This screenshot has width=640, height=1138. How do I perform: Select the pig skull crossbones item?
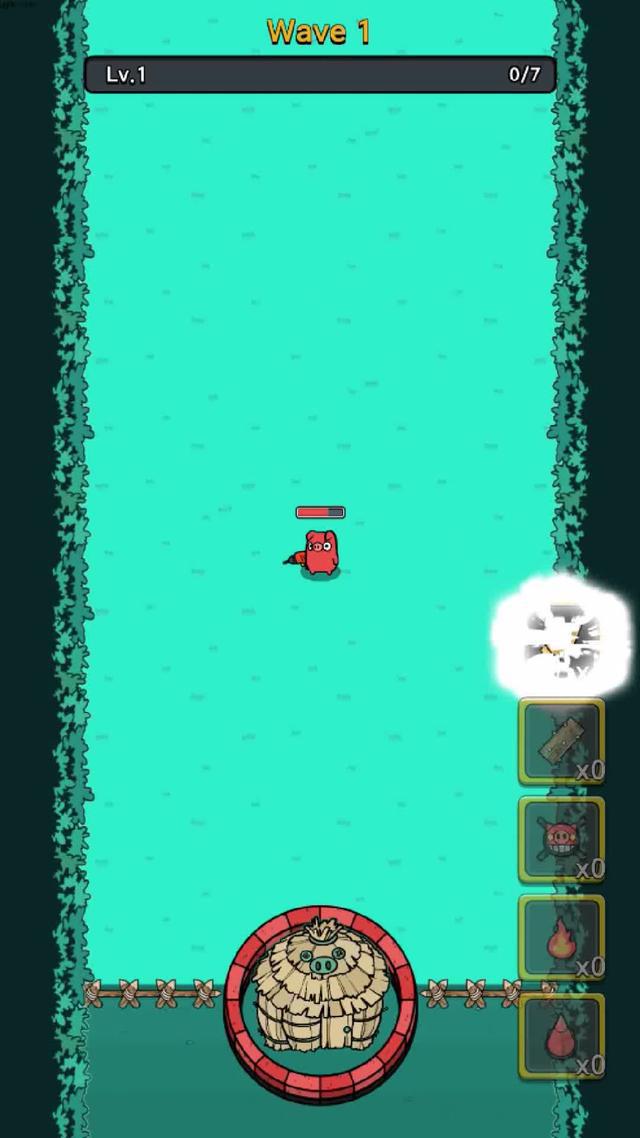tap(561, 840)
